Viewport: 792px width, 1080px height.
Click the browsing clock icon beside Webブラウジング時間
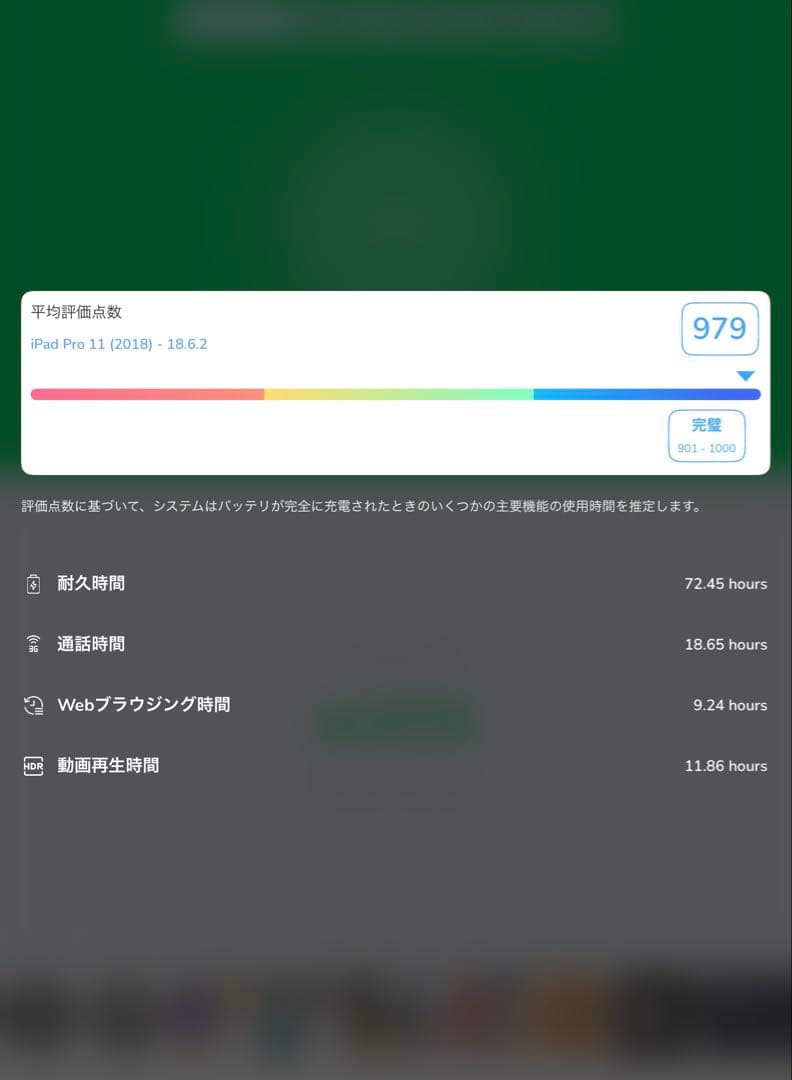pos(33,704)
